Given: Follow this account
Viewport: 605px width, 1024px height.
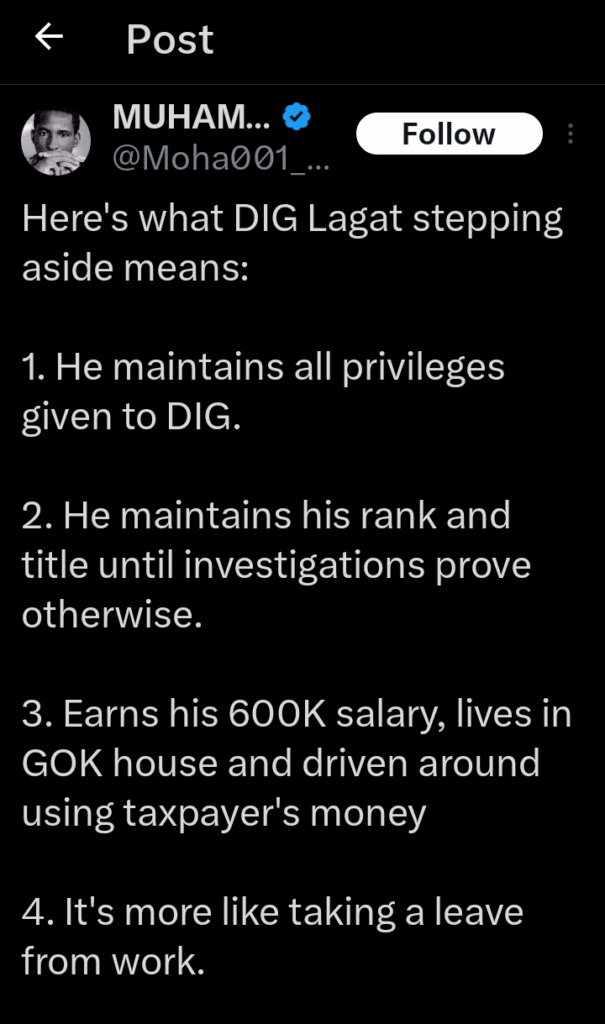Looking at the screenshot, I should pyautogui.click(x=449, y=134).
